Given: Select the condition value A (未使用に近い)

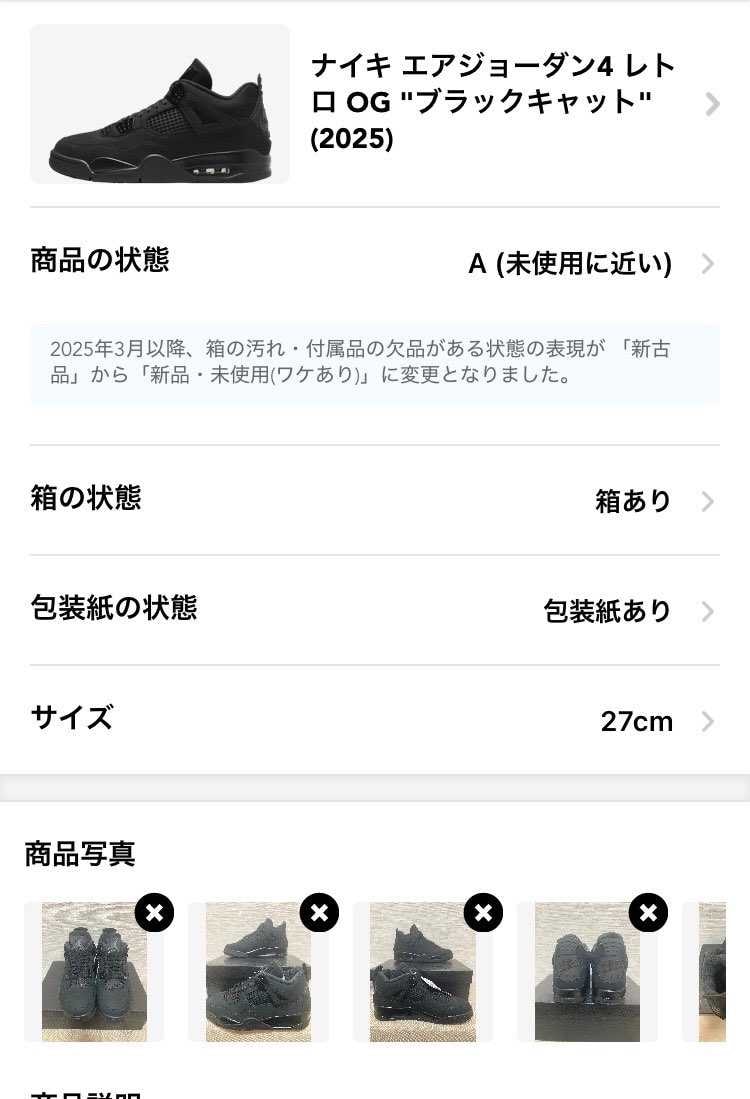Looking at the screenshot, I should point(570,264).
